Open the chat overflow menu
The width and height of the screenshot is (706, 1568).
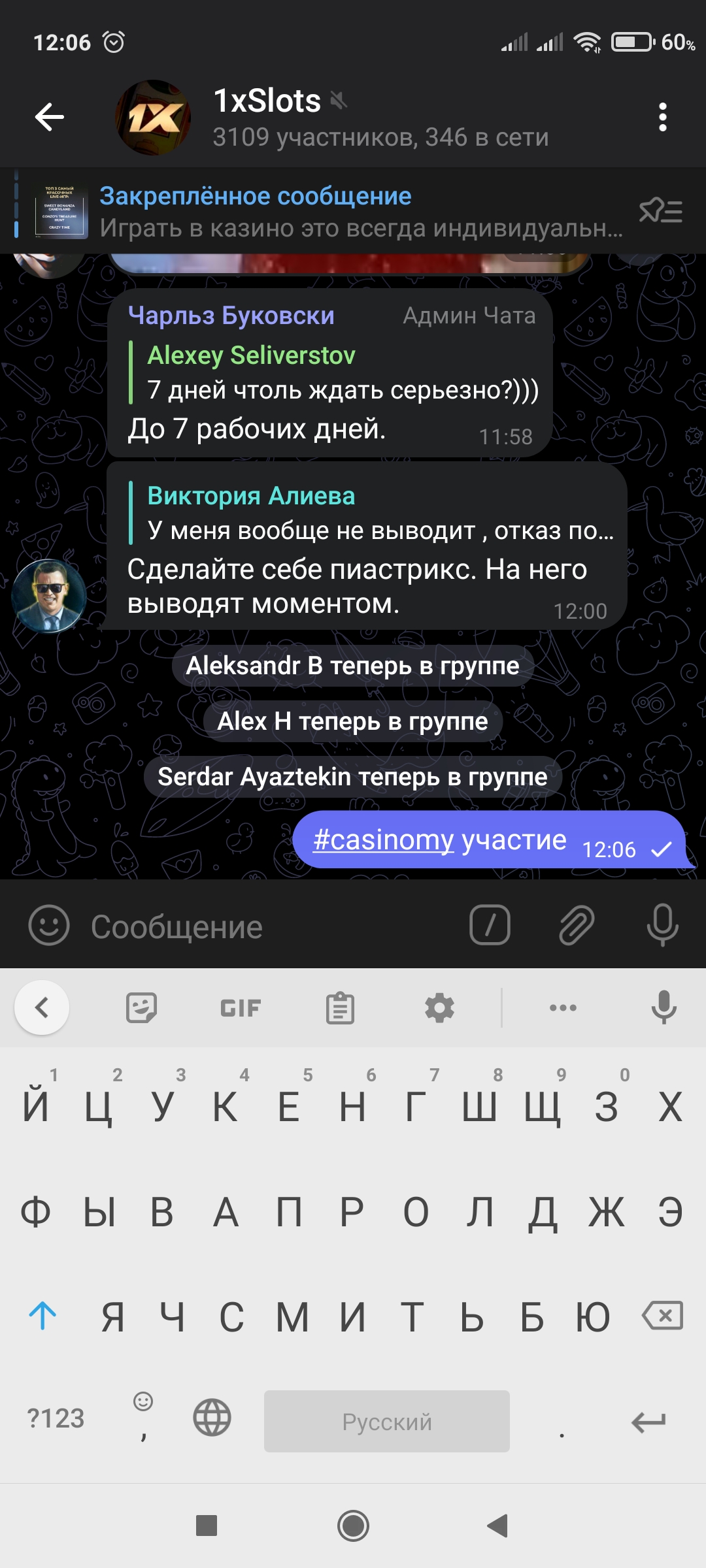662,118
